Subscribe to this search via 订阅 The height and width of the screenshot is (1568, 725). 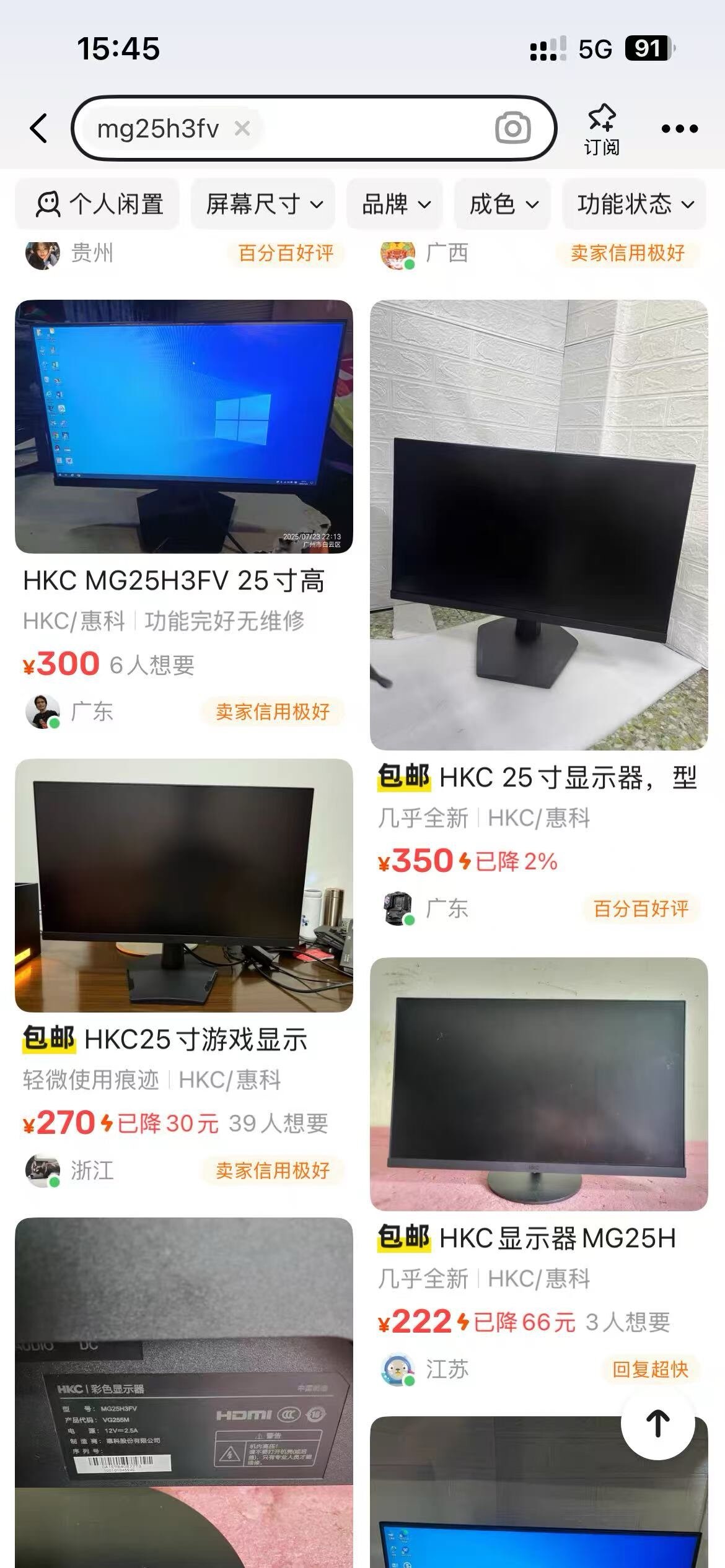(601, 129)
